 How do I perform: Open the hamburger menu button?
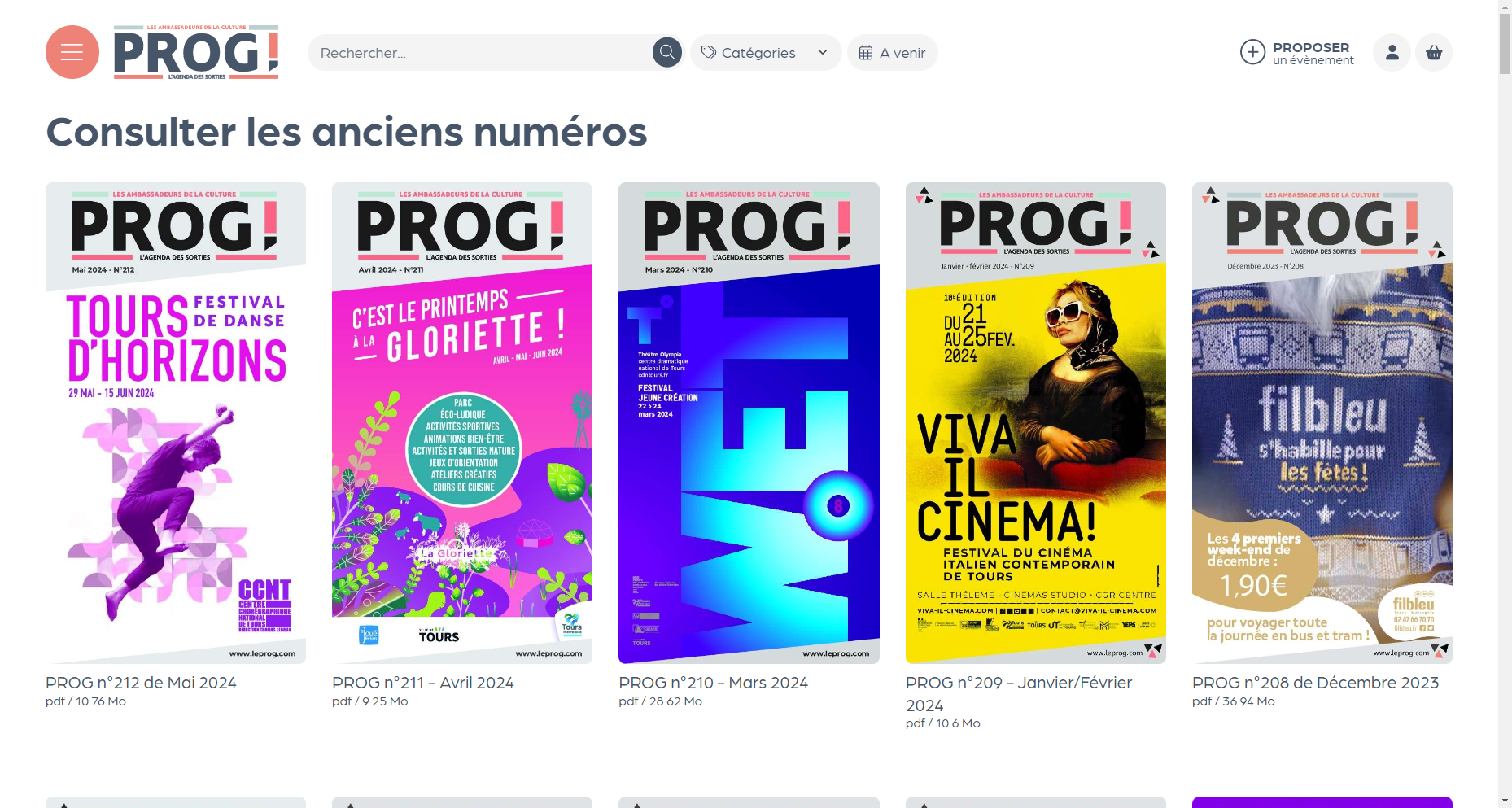(x=72, y=52)
